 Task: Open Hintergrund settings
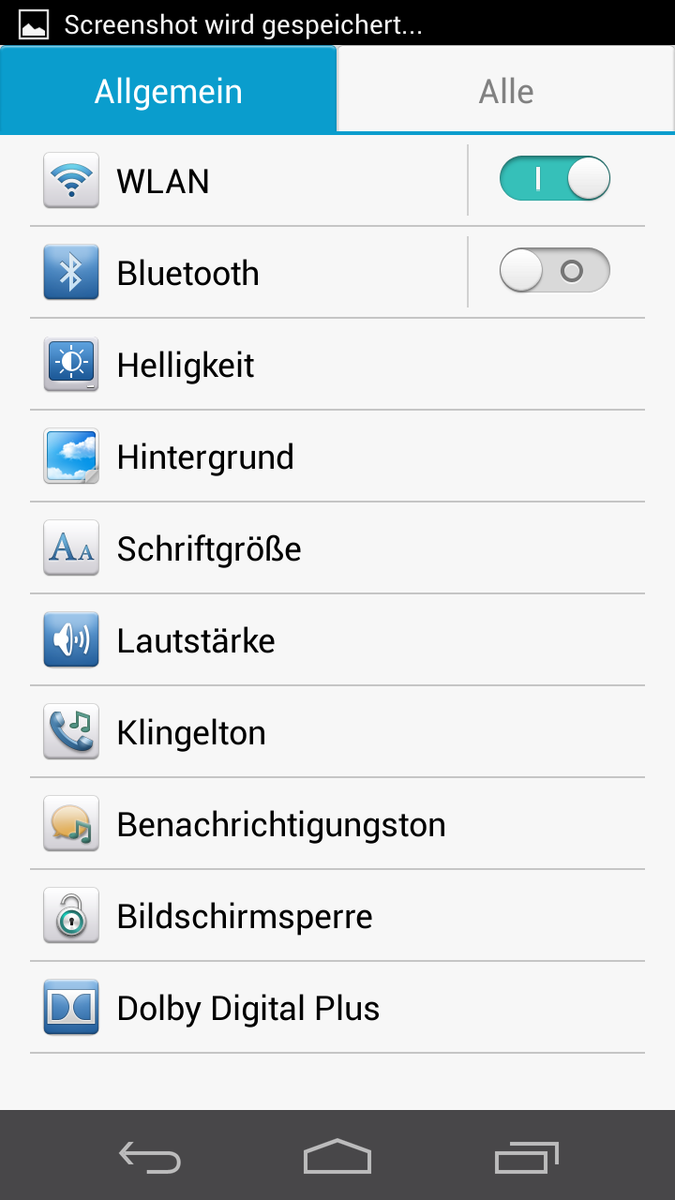(336, 457)
